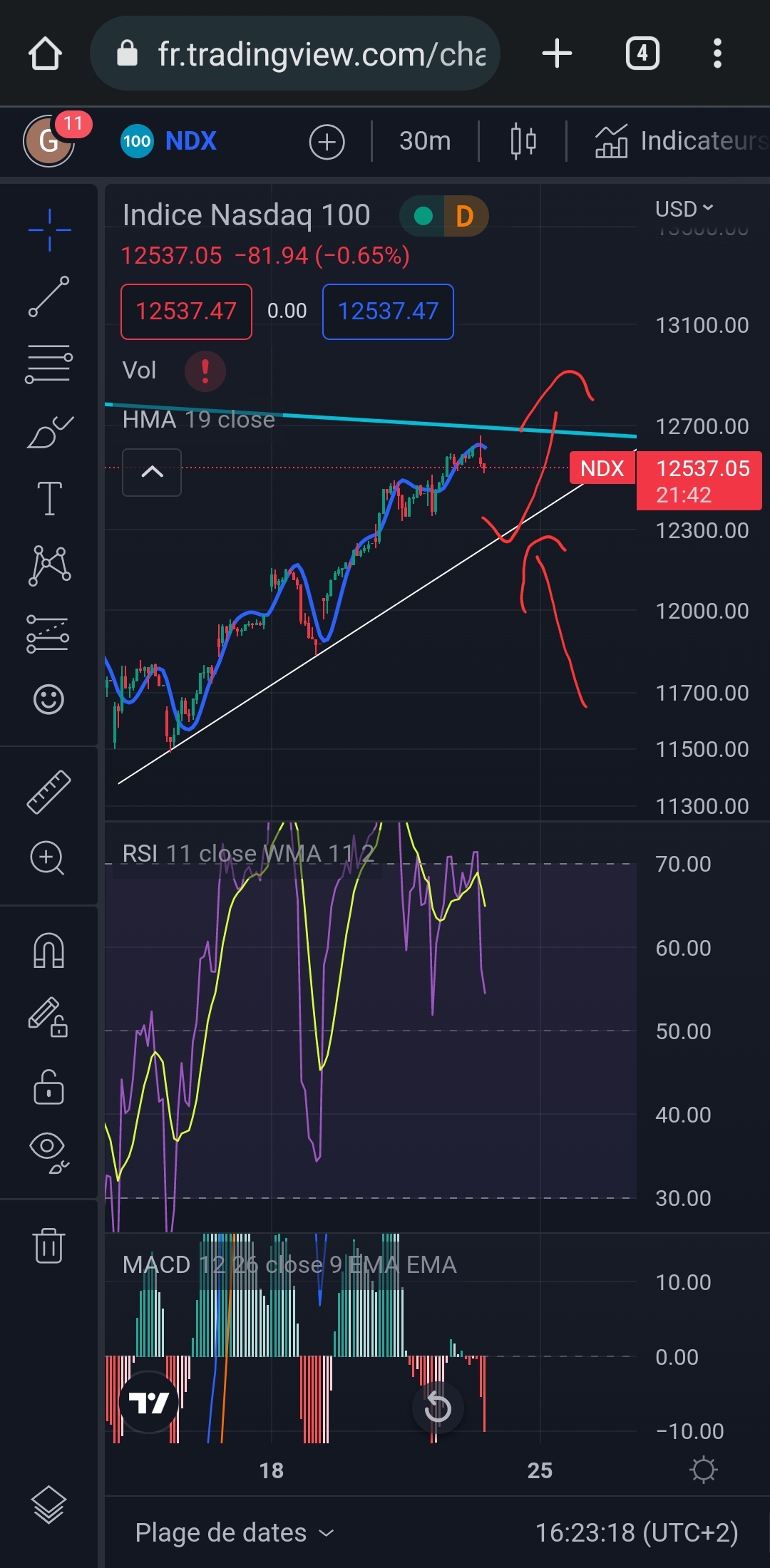The image size is (770, 1568).
Task: Reset the chart view
Action: pos(438,1408)
